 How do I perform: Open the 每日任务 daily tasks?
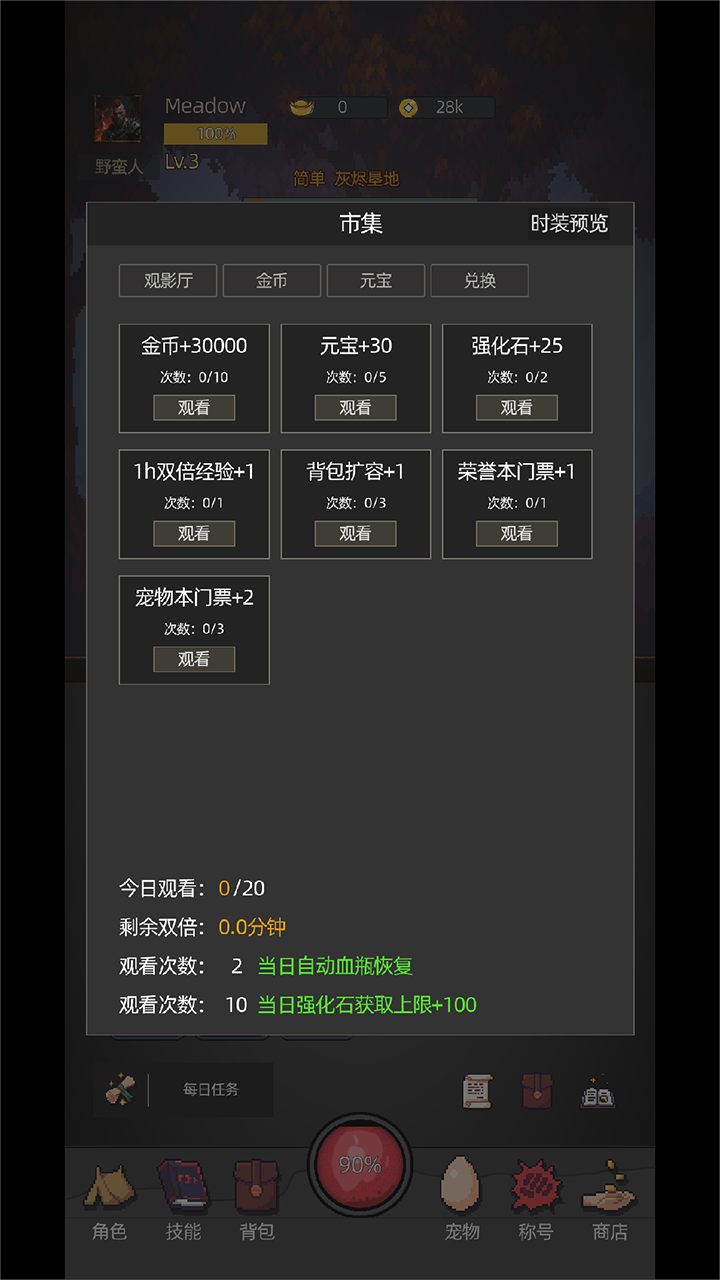pyautogui.click(x=210, y=1089)
